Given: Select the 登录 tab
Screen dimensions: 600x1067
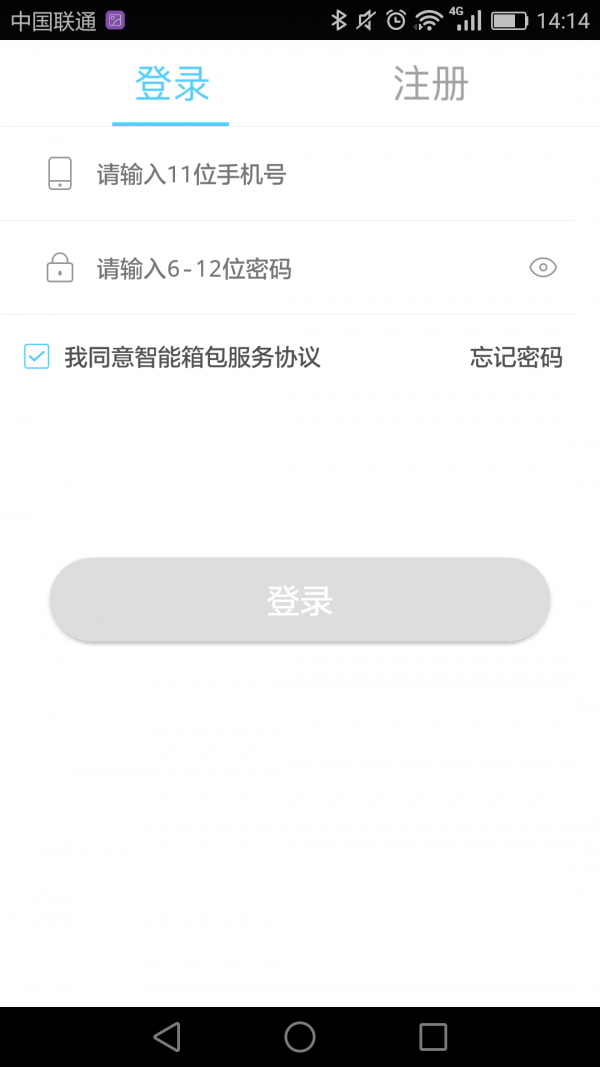Looking at the screenshot, I should pos(171,85).
